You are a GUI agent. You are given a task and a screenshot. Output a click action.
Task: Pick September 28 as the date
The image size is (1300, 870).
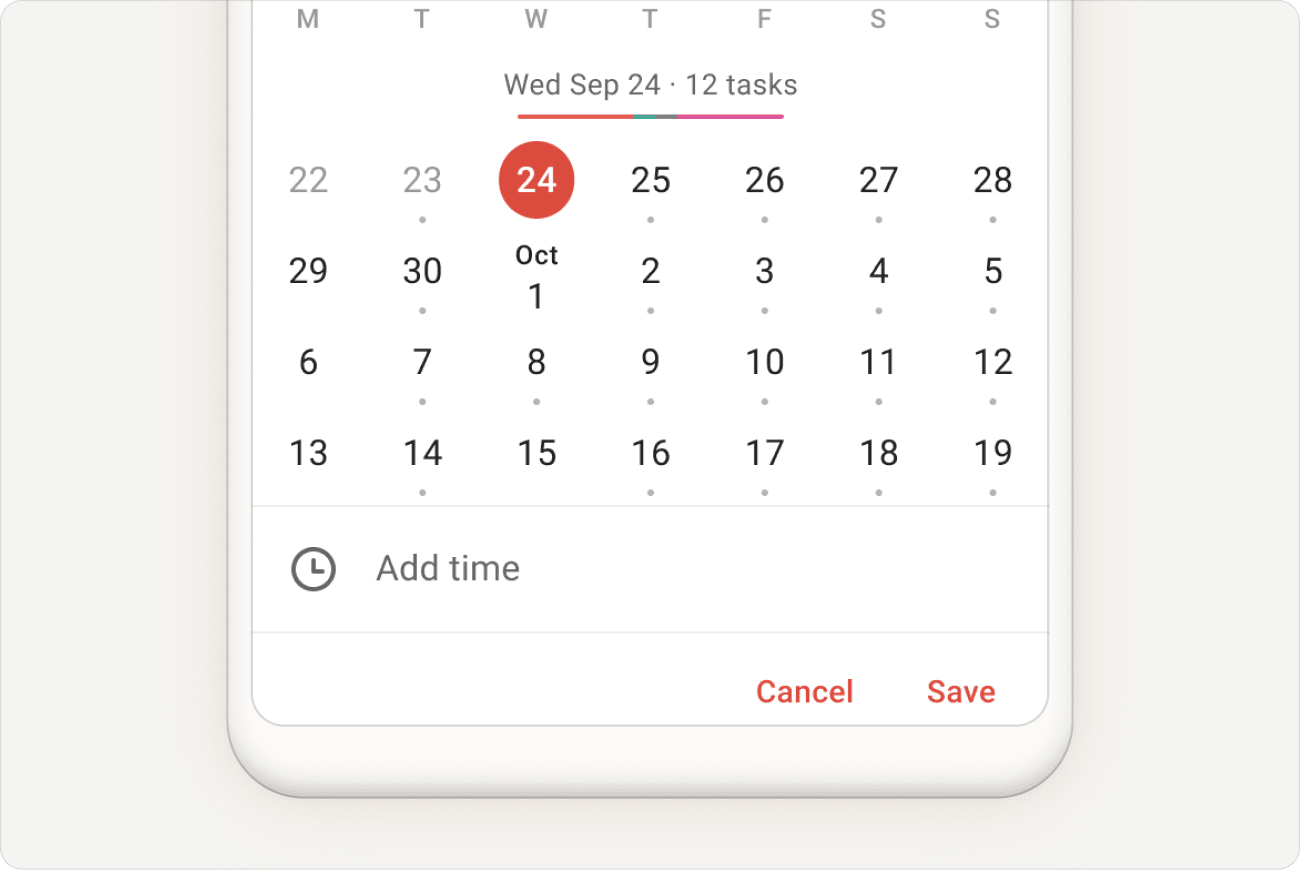tap(992, 181)
